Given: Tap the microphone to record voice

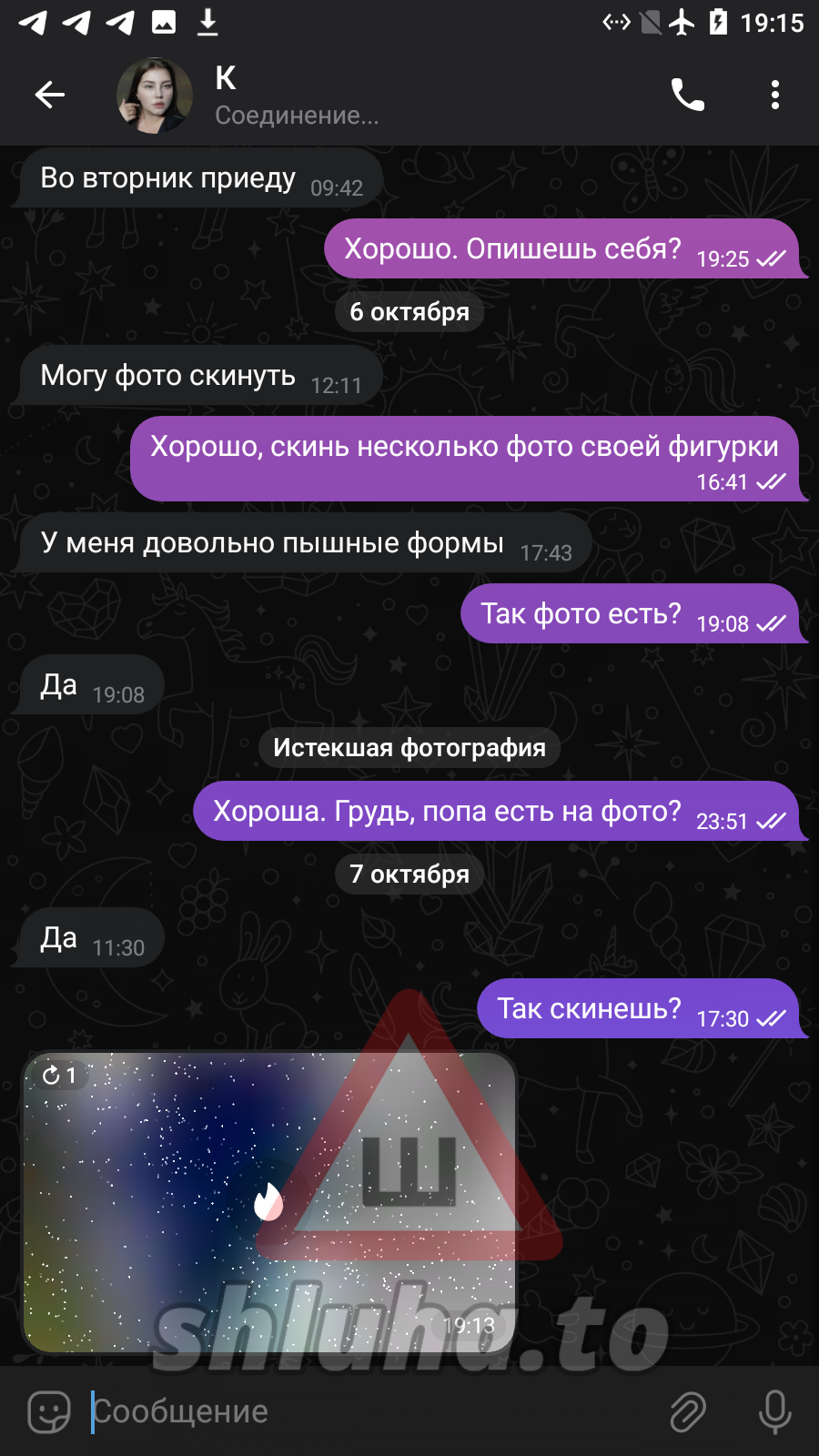Looking at the screenshot, I should coord(774,1411).
